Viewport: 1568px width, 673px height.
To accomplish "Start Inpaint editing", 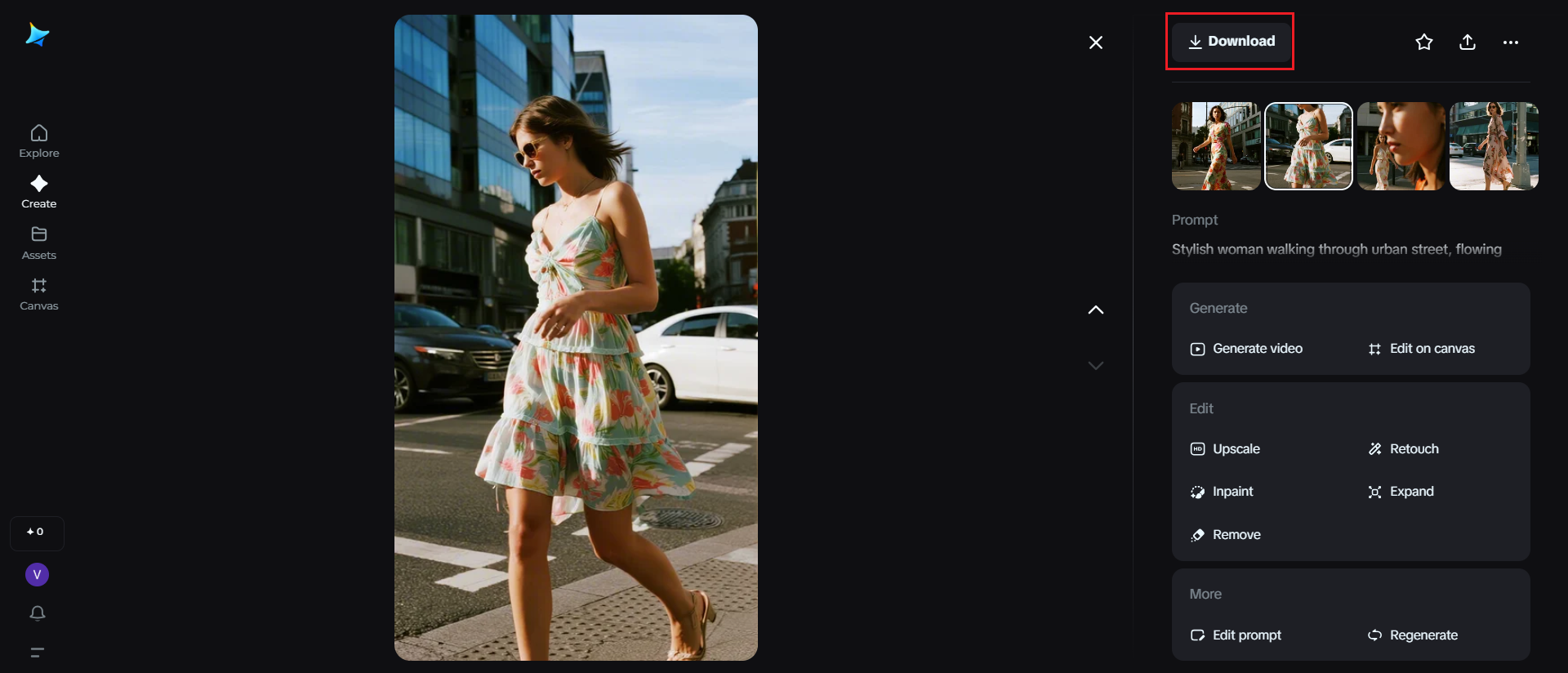I will point(1222,492).
